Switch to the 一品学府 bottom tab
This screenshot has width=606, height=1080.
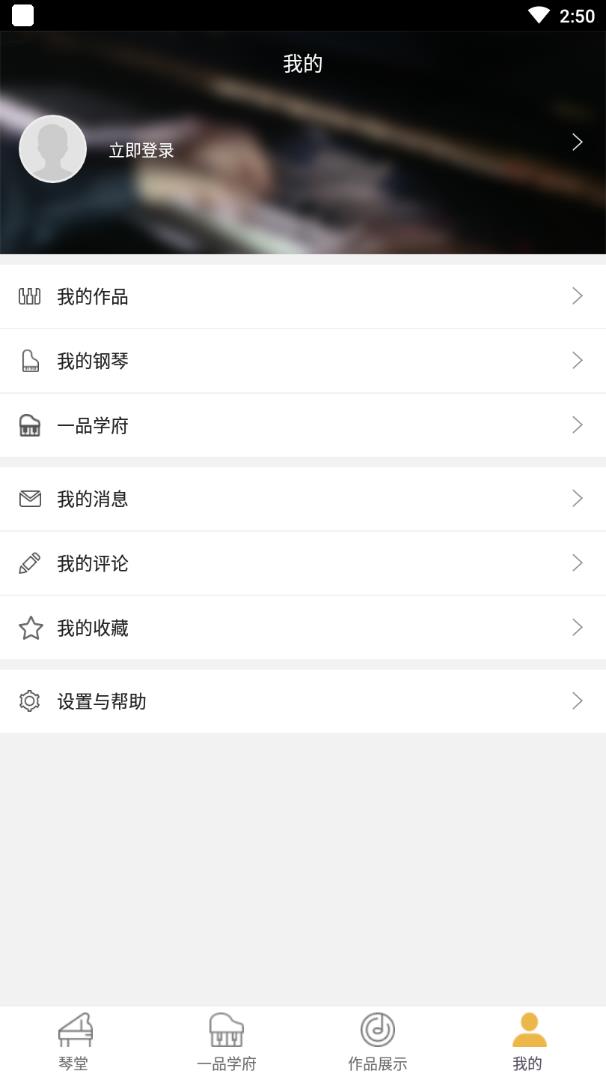coord(226,1042)
